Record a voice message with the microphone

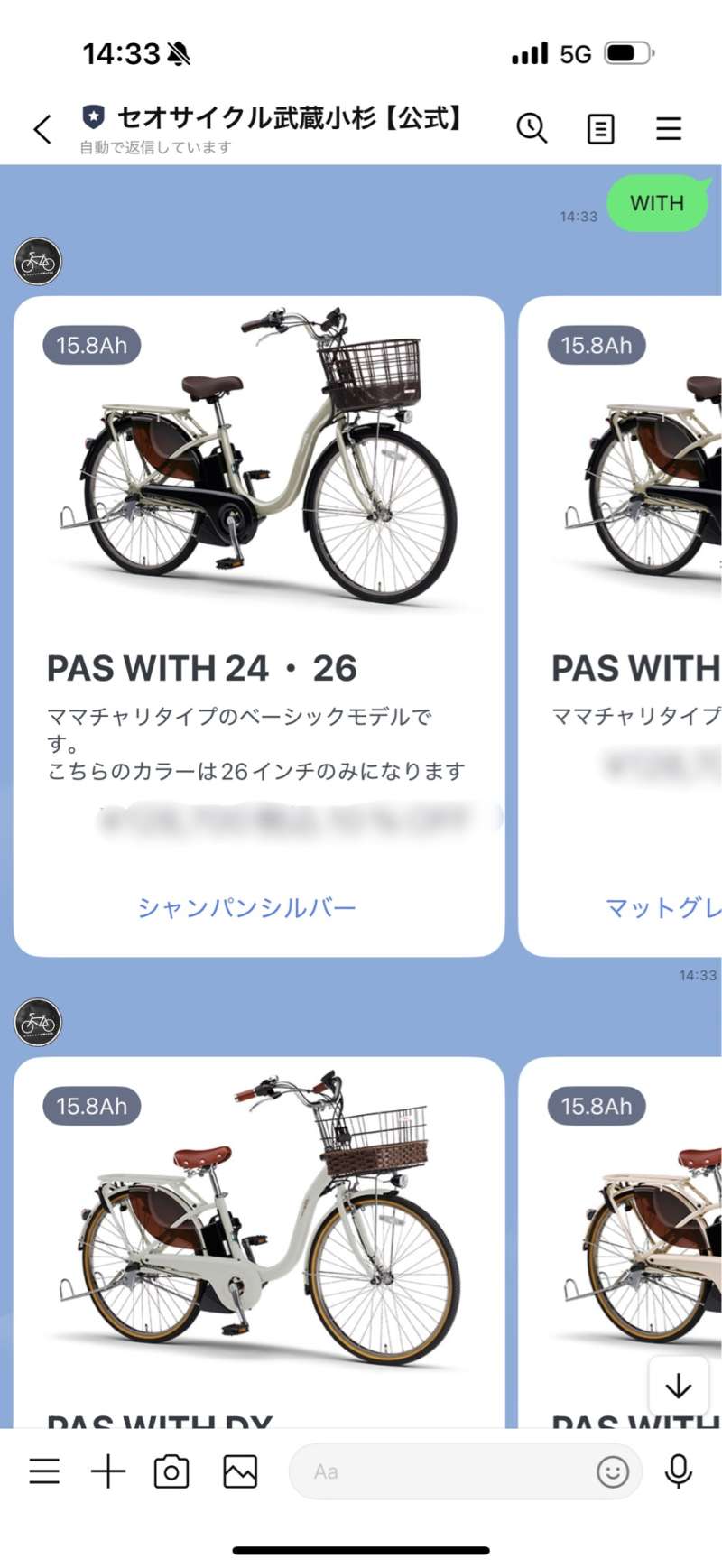click(x=678, y=1471)
